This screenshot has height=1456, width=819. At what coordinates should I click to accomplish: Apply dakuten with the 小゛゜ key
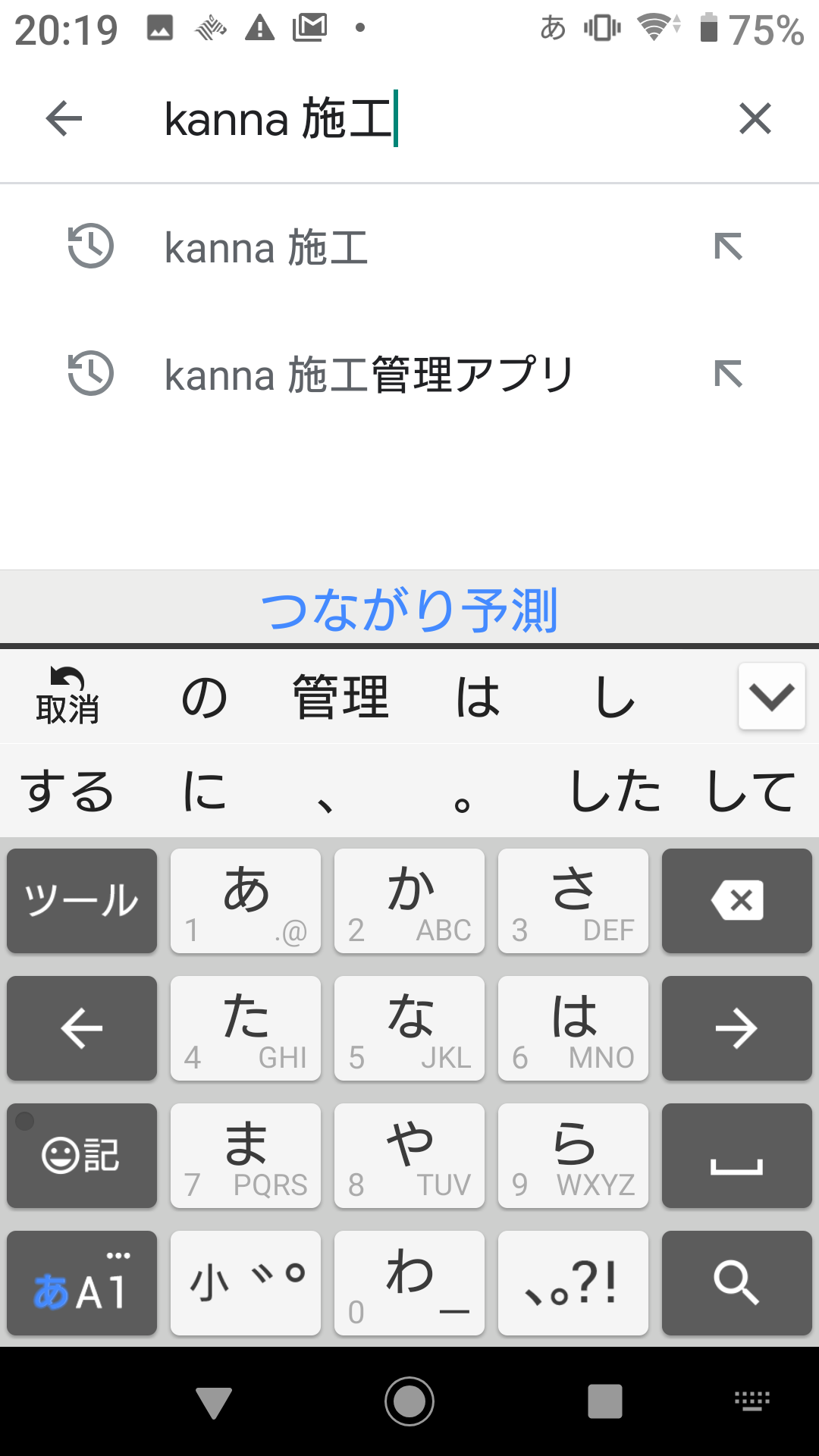click(x=245, y=1283)
